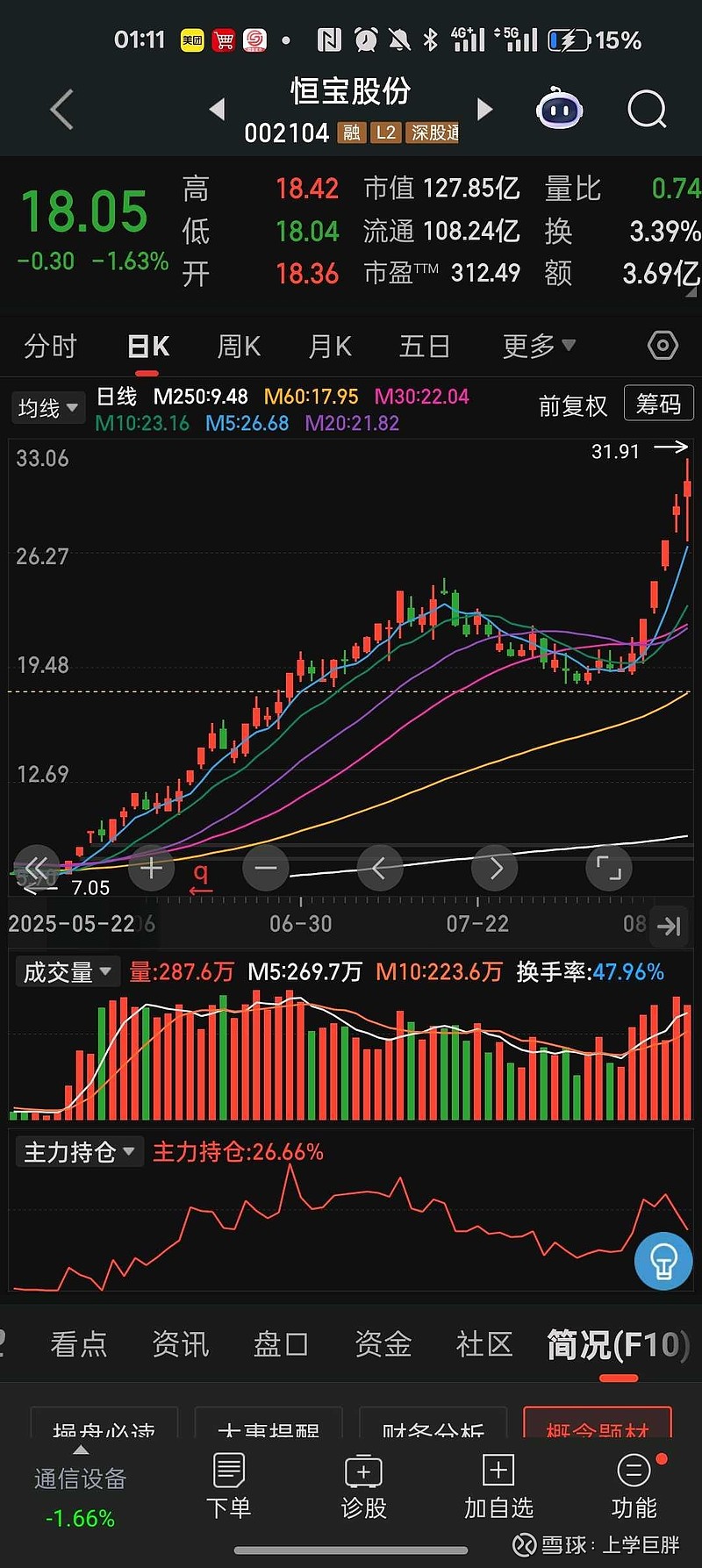
Task: Tap the lightbulb hint icon on chart
Action: pyautogui.click(x=663, y=1261)
